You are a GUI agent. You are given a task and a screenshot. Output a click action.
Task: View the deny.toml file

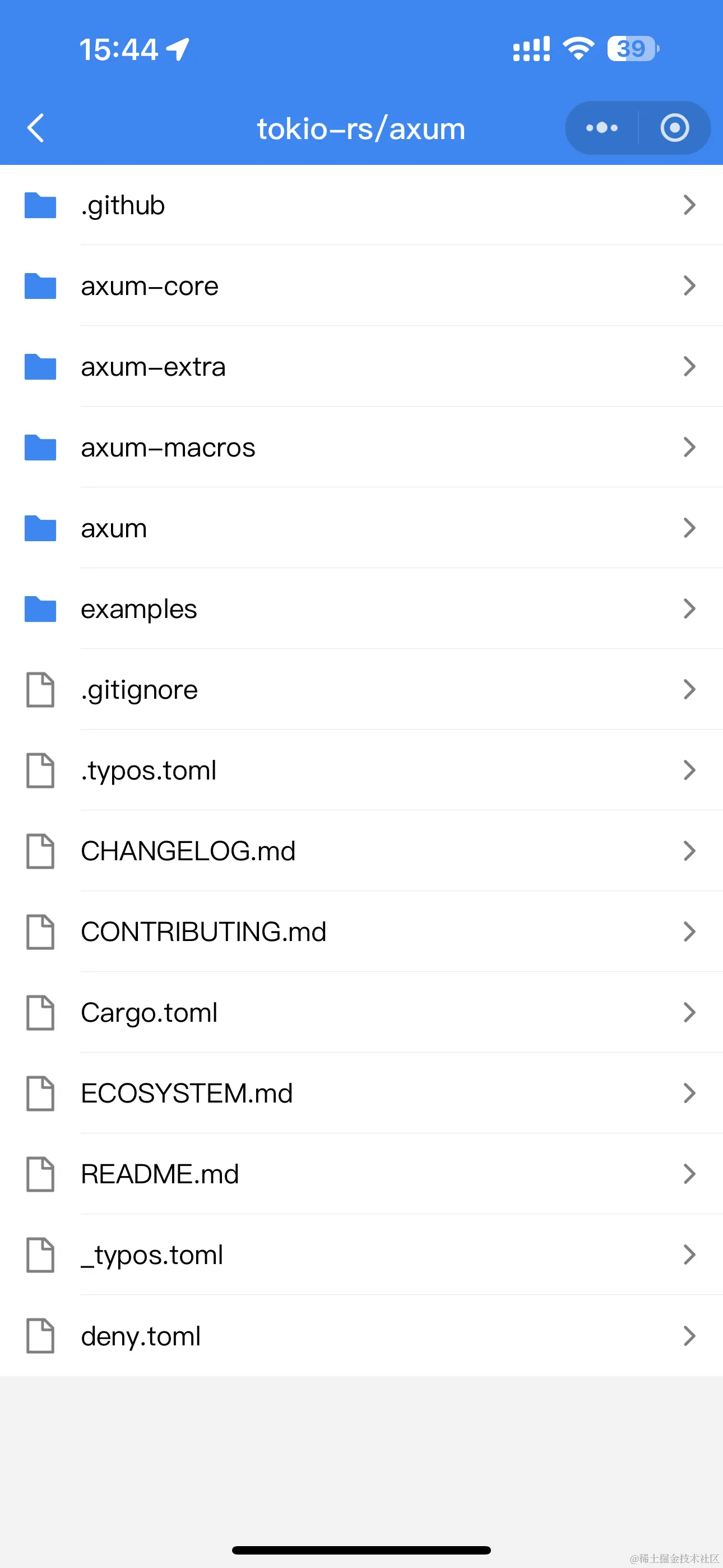pyautogui.click(x=361, y=1335)
